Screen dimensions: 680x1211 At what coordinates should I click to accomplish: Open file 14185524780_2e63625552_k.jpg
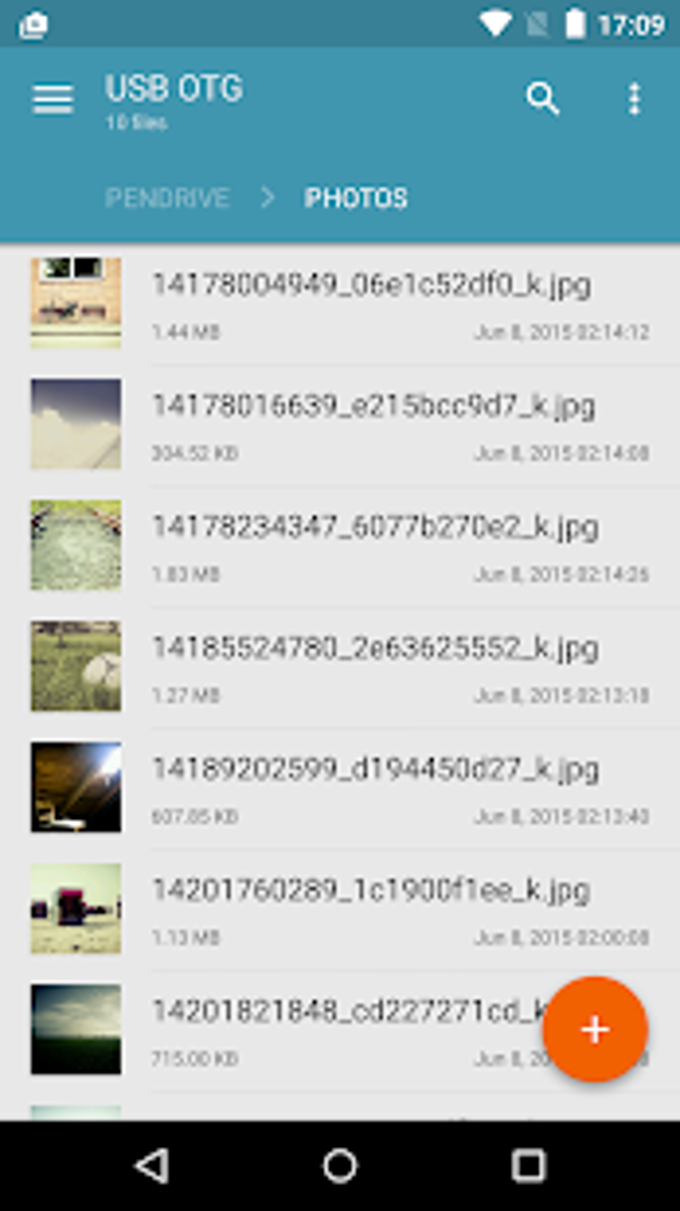tap(340, 667)
